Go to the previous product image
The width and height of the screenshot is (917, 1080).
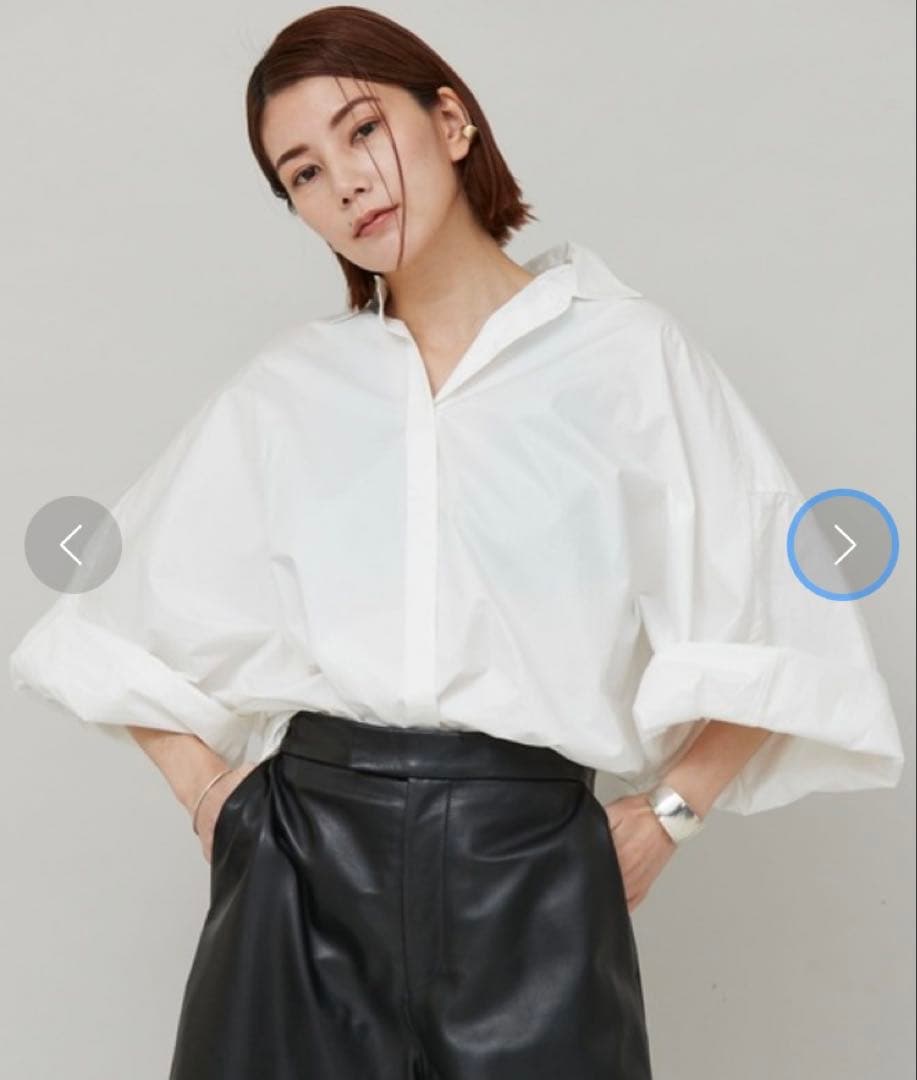point(73,545)
